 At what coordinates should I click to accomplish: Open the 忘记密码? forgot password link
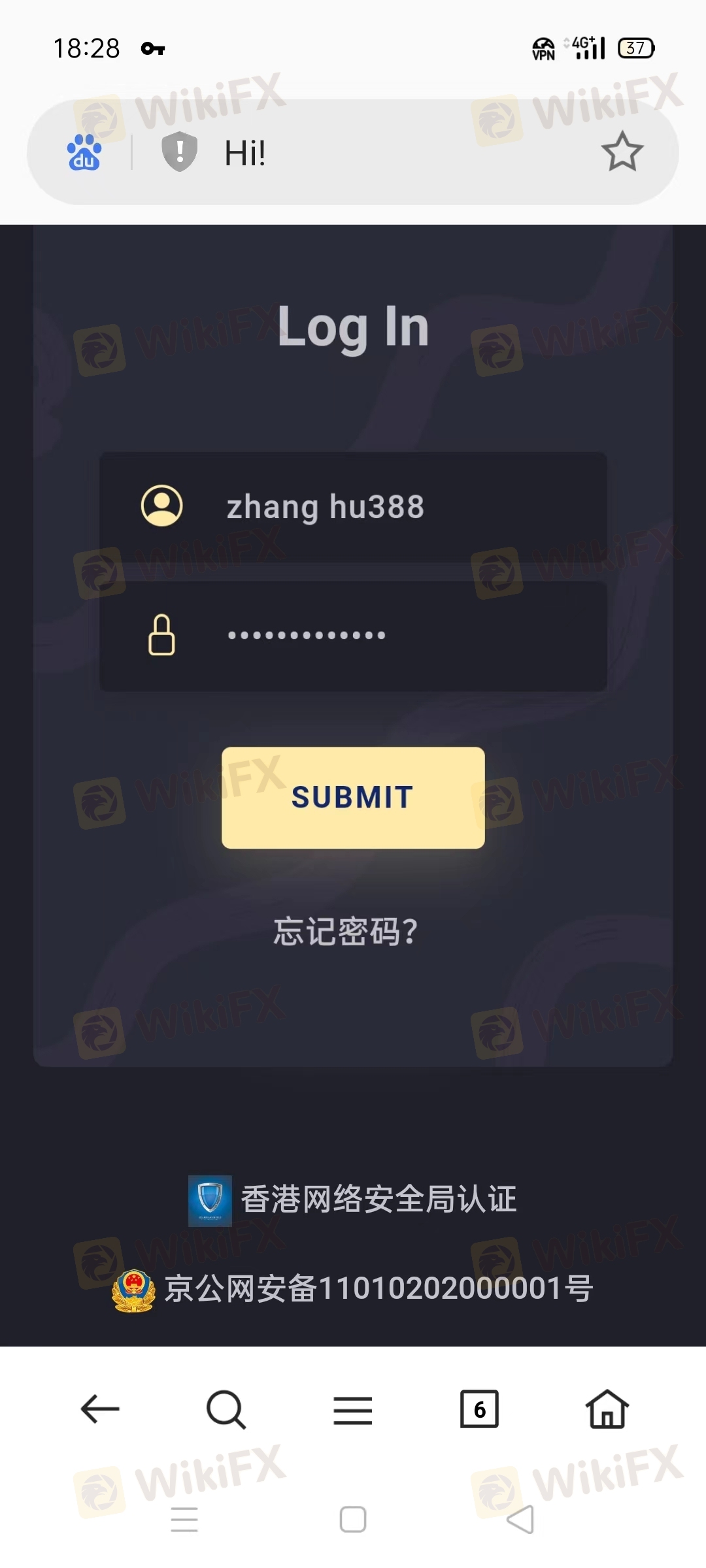(x=345, y=932)
